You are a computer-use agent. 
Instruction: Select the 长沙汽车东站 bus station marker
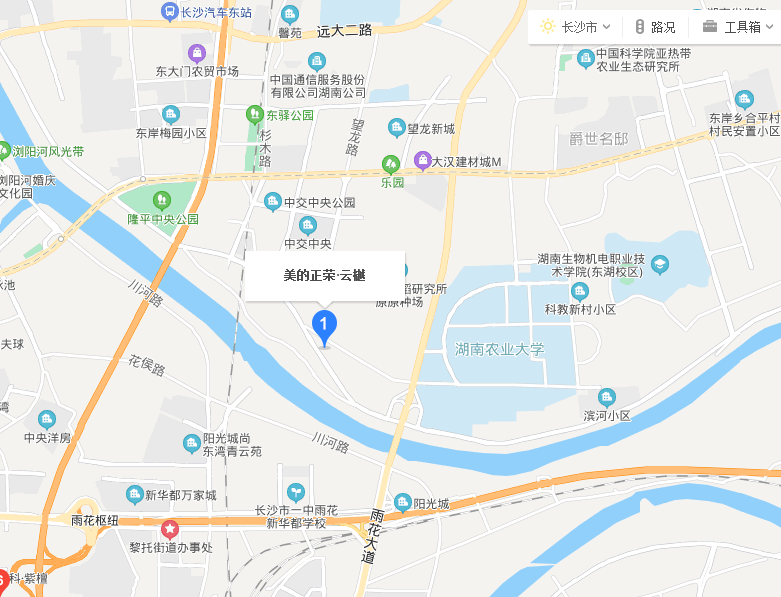pyautogui.click(x=170, y=11)
